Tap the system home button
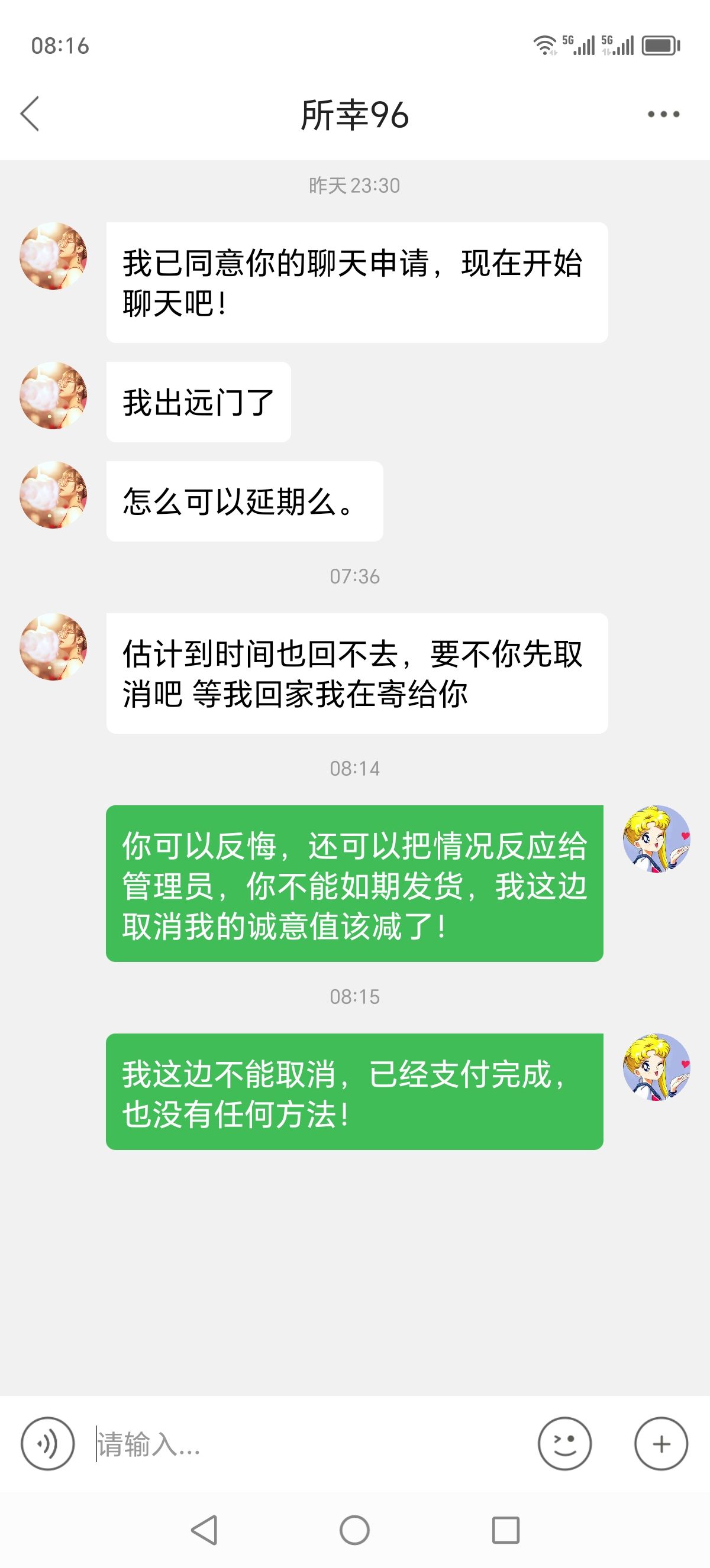710x1568 pixels. click(354, 1530)
